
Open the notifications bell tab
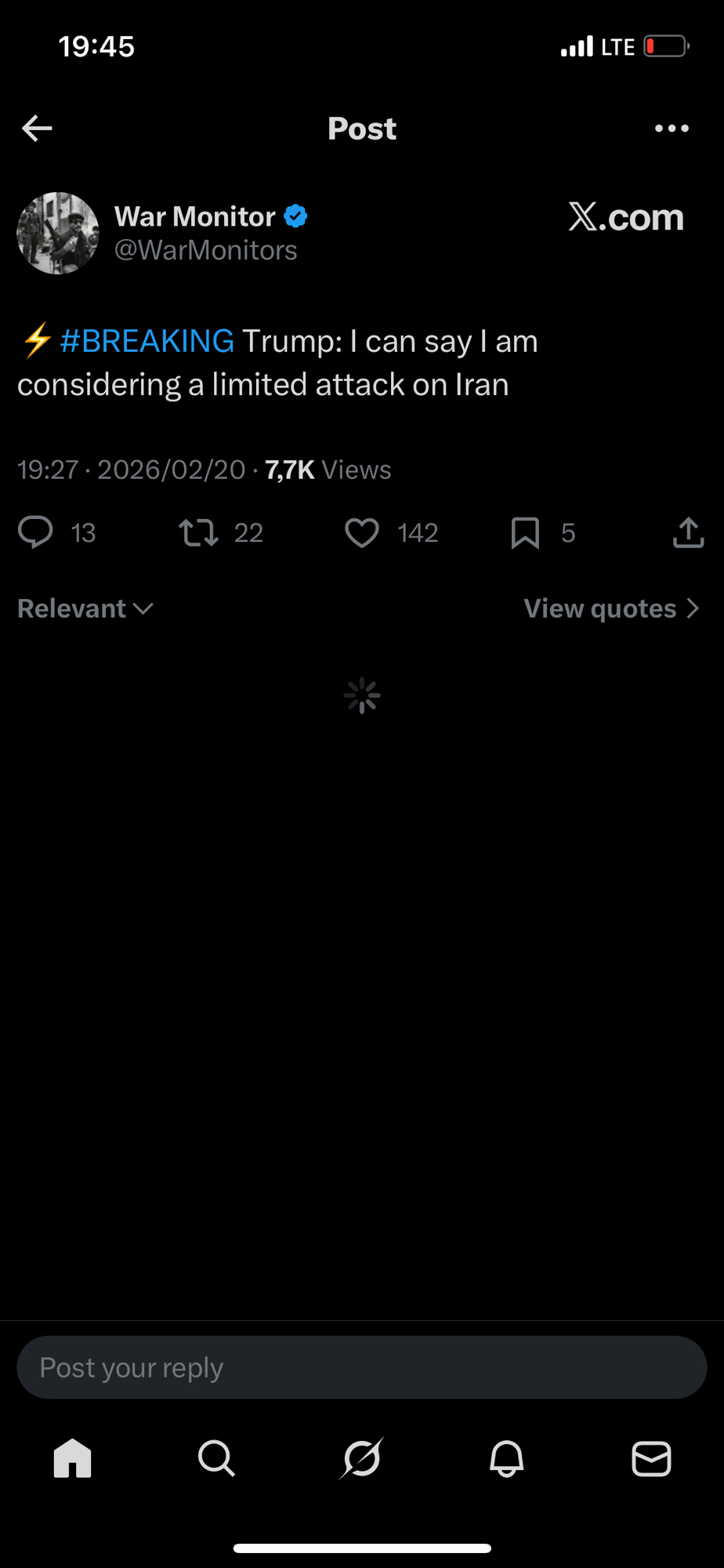point(506,1458)
